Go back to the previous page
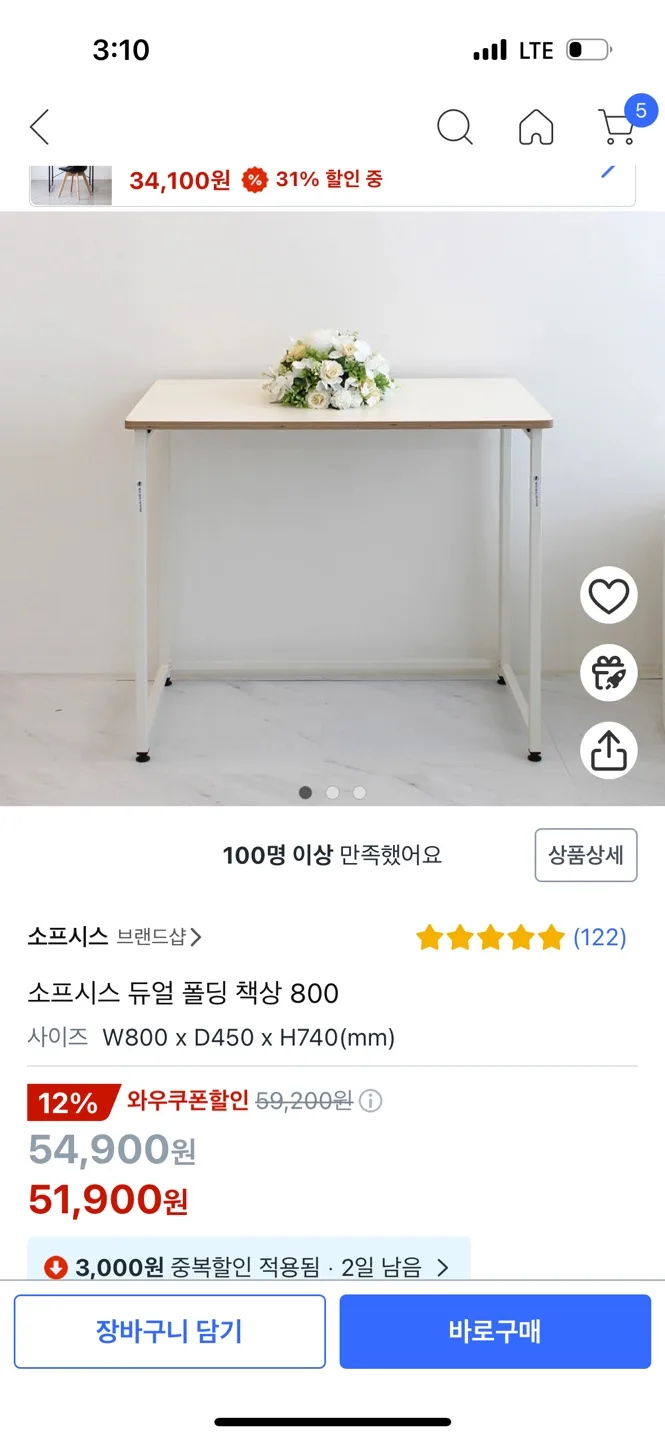Screen dimensions: 665x1440 coord(40,128)
